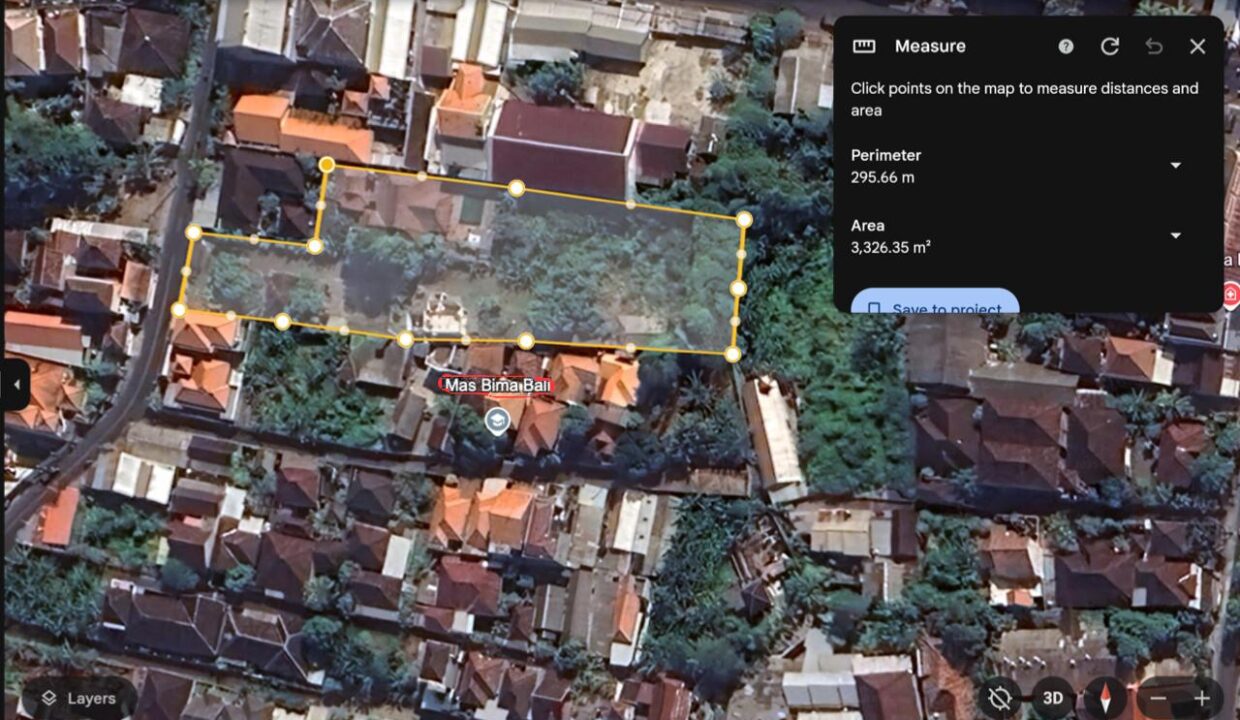The width and height of the screenshot is (1240, 720).
Task: Open measure help icon
Action: point(1066,46)
